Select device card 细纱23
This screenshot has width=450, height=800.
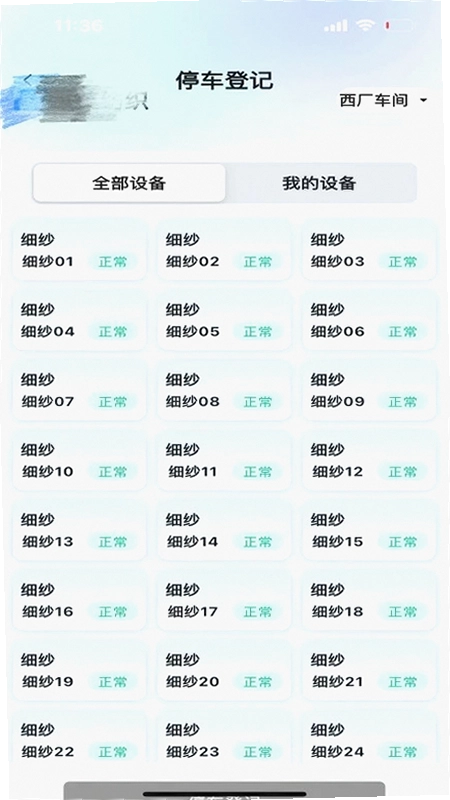pyautogui.click(x=224, y=740)
